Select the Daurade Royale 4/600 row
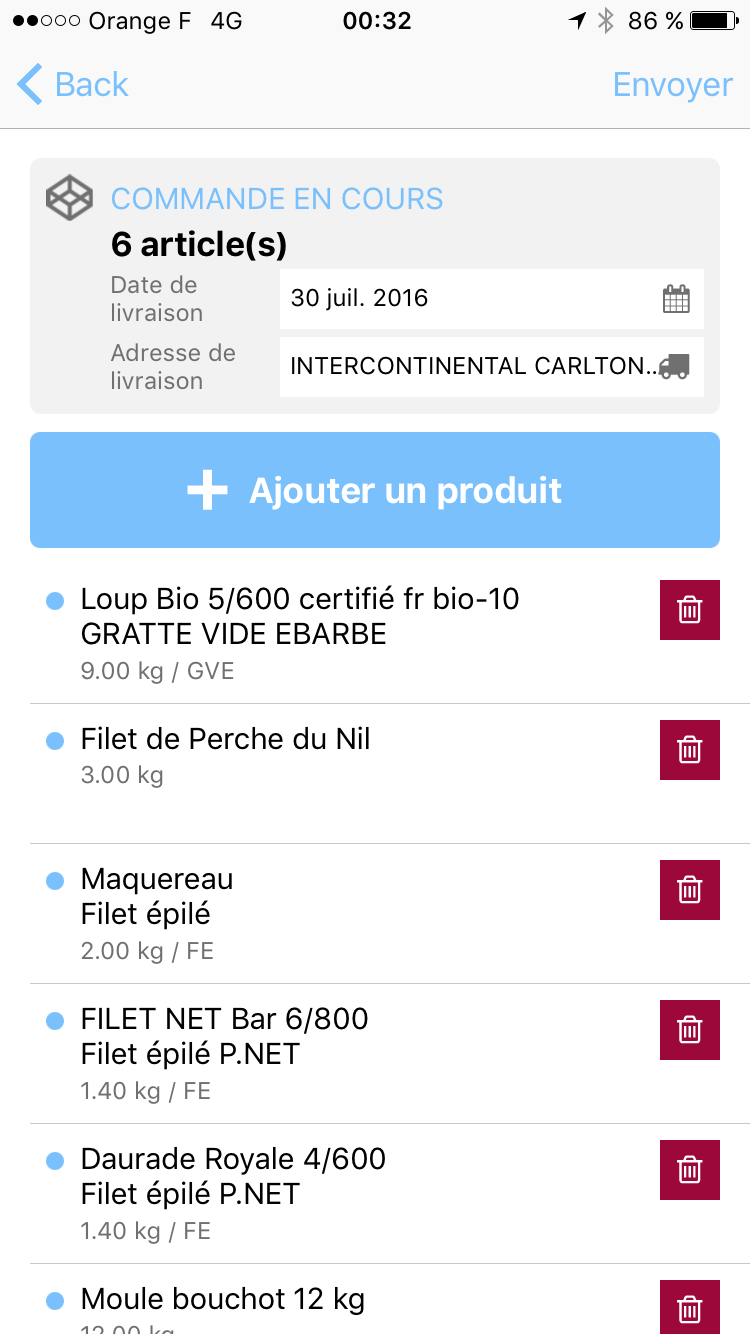Image resolution: width=750 pixels, height=1334 pixels. click(x=340, y=1194)
